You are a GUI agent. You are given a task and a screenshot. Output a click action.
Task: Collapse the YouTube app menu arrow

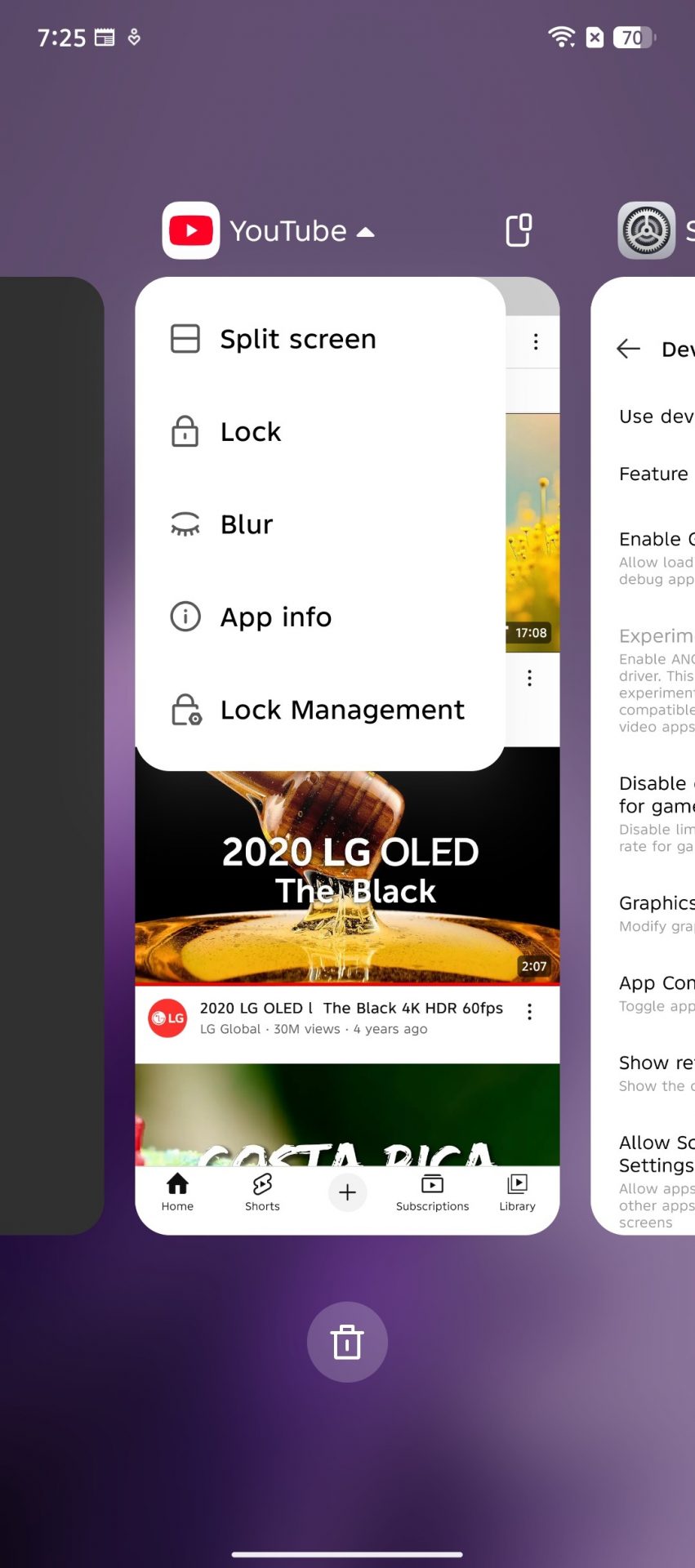coord(366,232)
